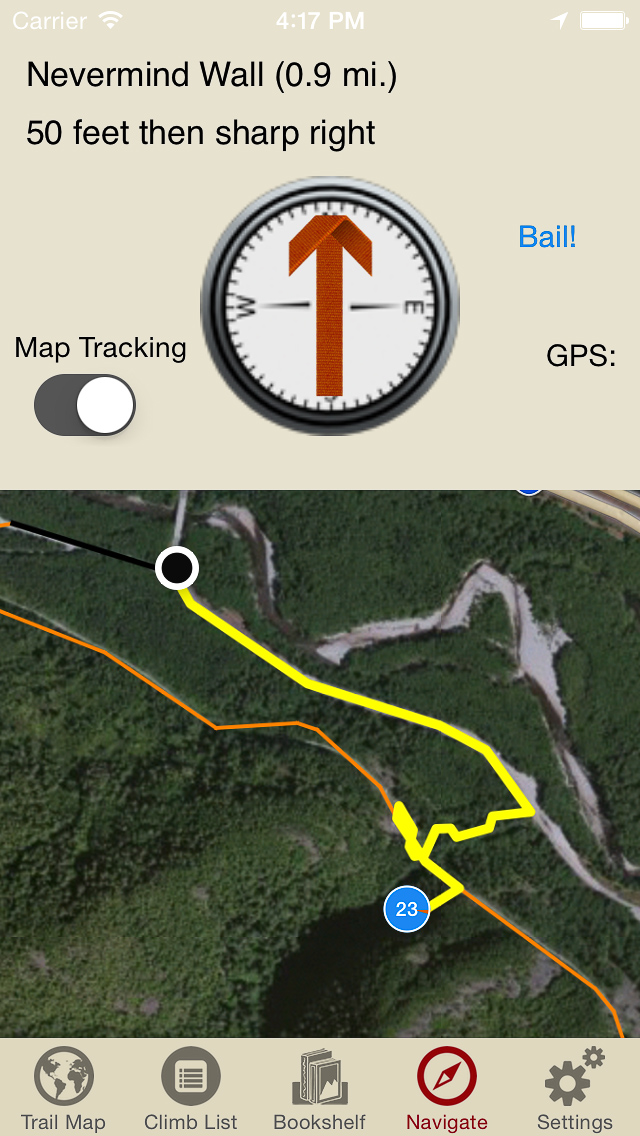The image size is (640, 1136).
Task: Go to the Bookshelf tab
Action: click(320, 1089)
